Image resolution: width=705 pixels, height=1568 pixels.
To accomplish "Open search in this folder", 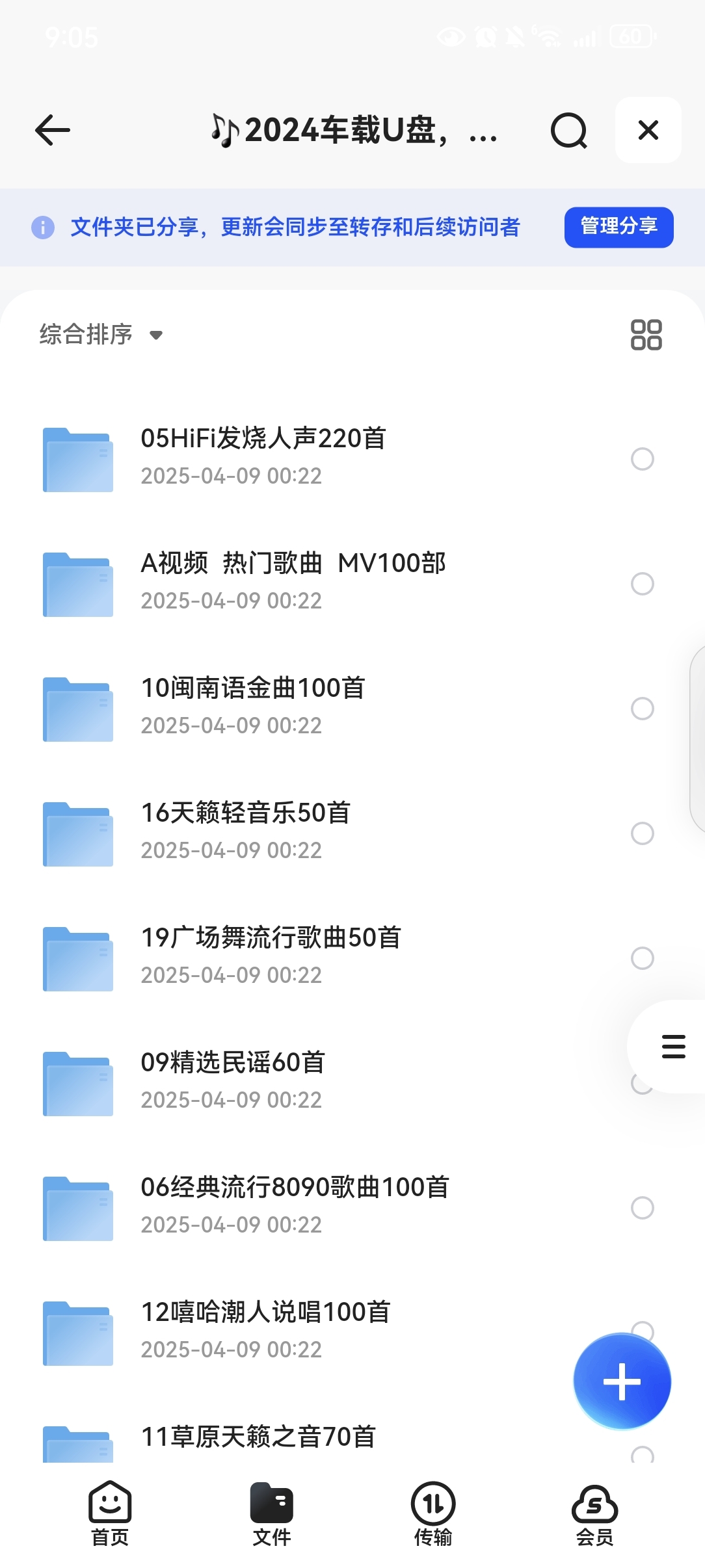I will coord(568,130).
